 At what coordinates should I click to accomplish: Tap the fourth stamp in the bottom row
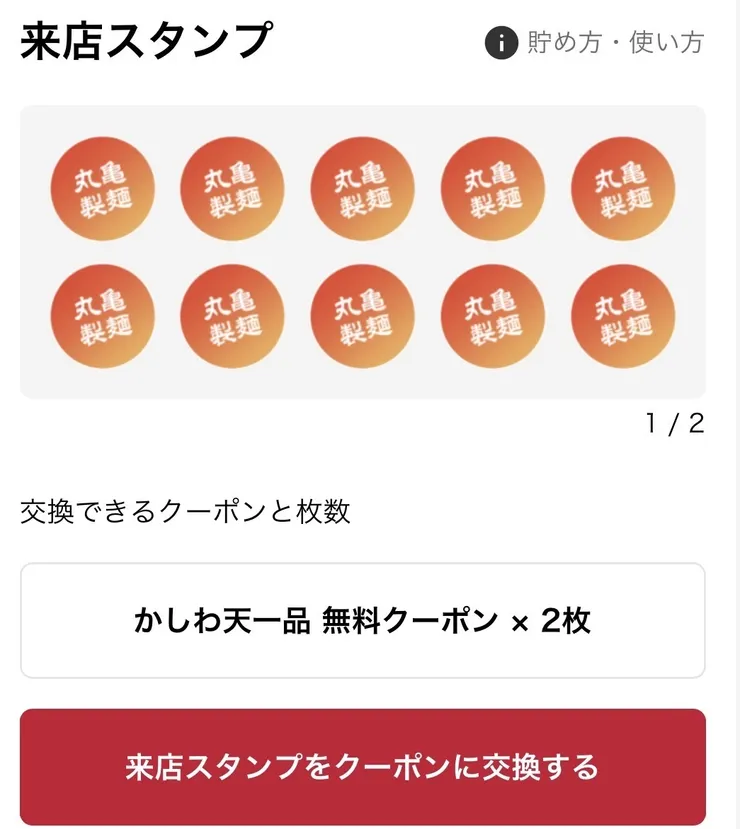coord(492,316)
